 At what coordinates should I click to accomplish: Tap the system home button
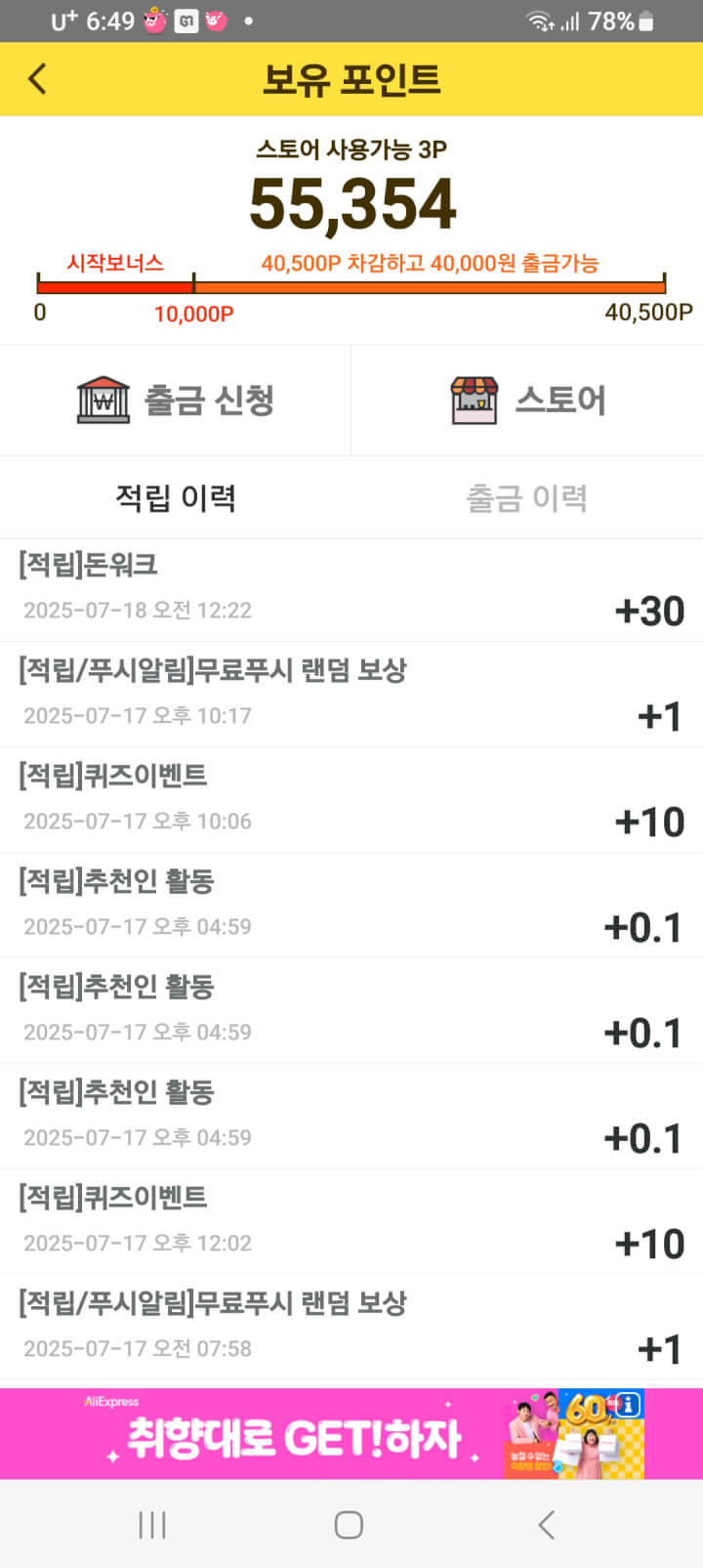pyautogui.click(x=349, y=1525)
